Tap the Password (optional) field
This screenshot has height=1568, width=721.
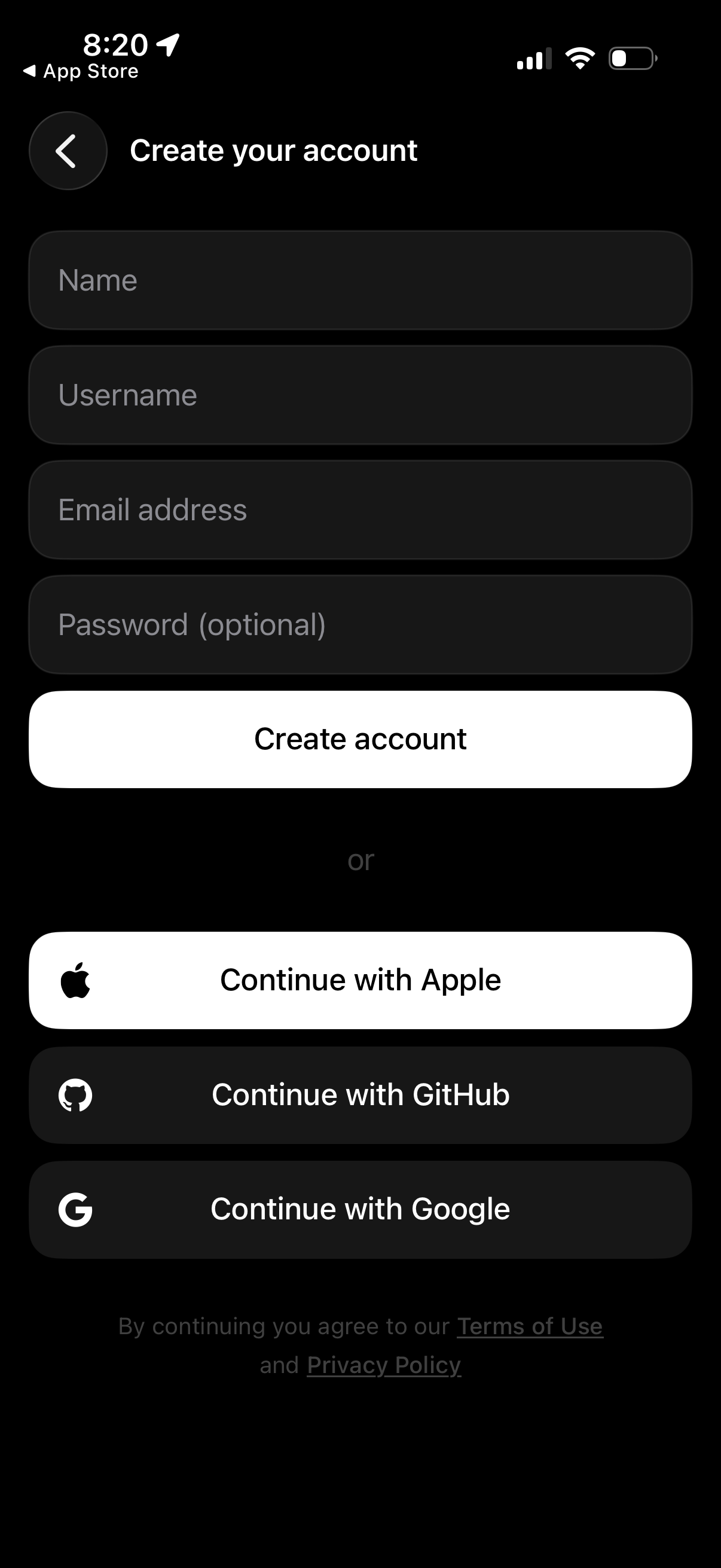360,624
